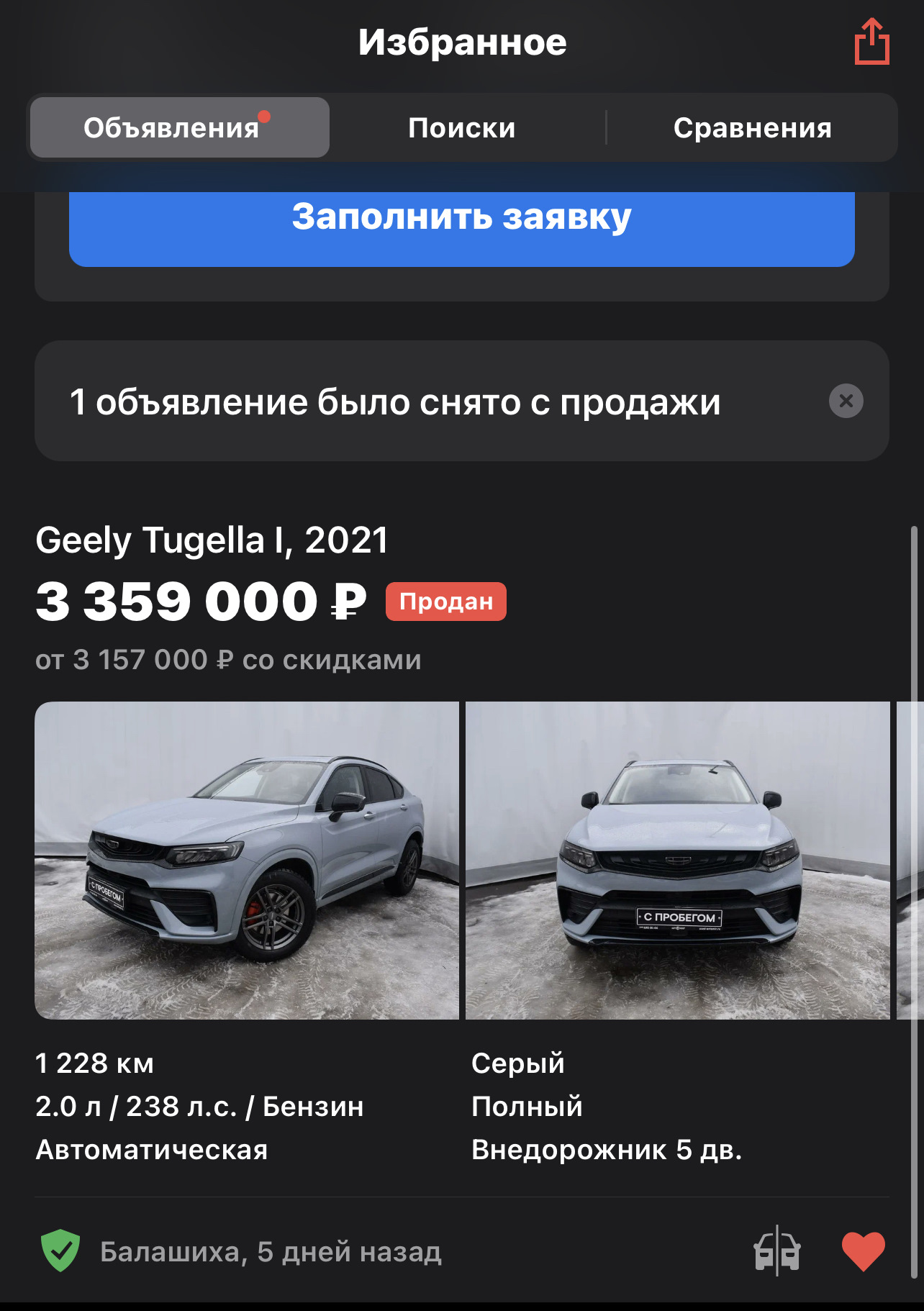Toggle comparison for the Geely Tugella listing

pos(776,1249)
